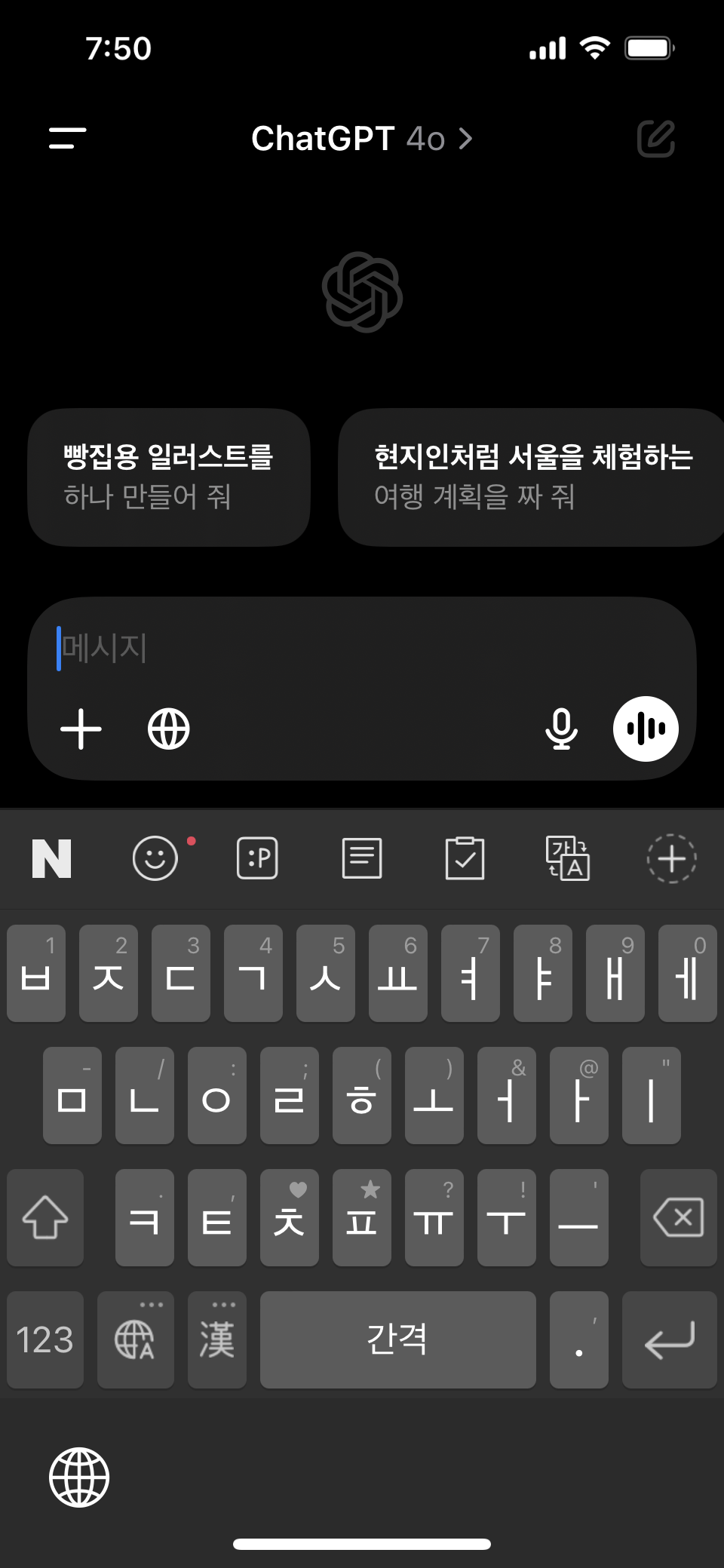Open the emoji smiley on keyboard toolbar
Screen dimensions: 724x1568
tap(155, 858)
